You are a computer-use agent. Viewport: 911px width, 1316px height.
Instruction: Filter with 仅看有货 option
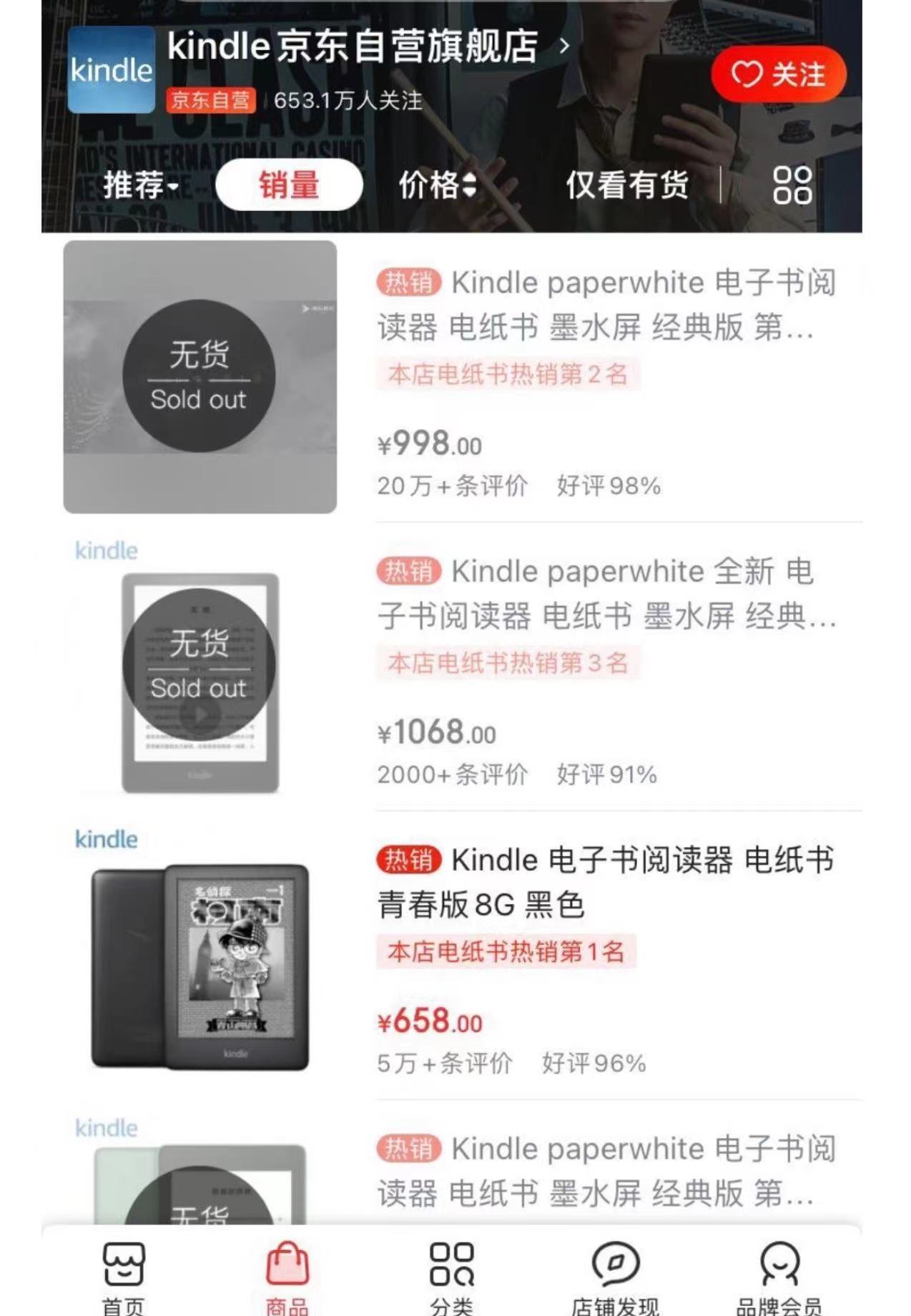[x=626, y=185]
